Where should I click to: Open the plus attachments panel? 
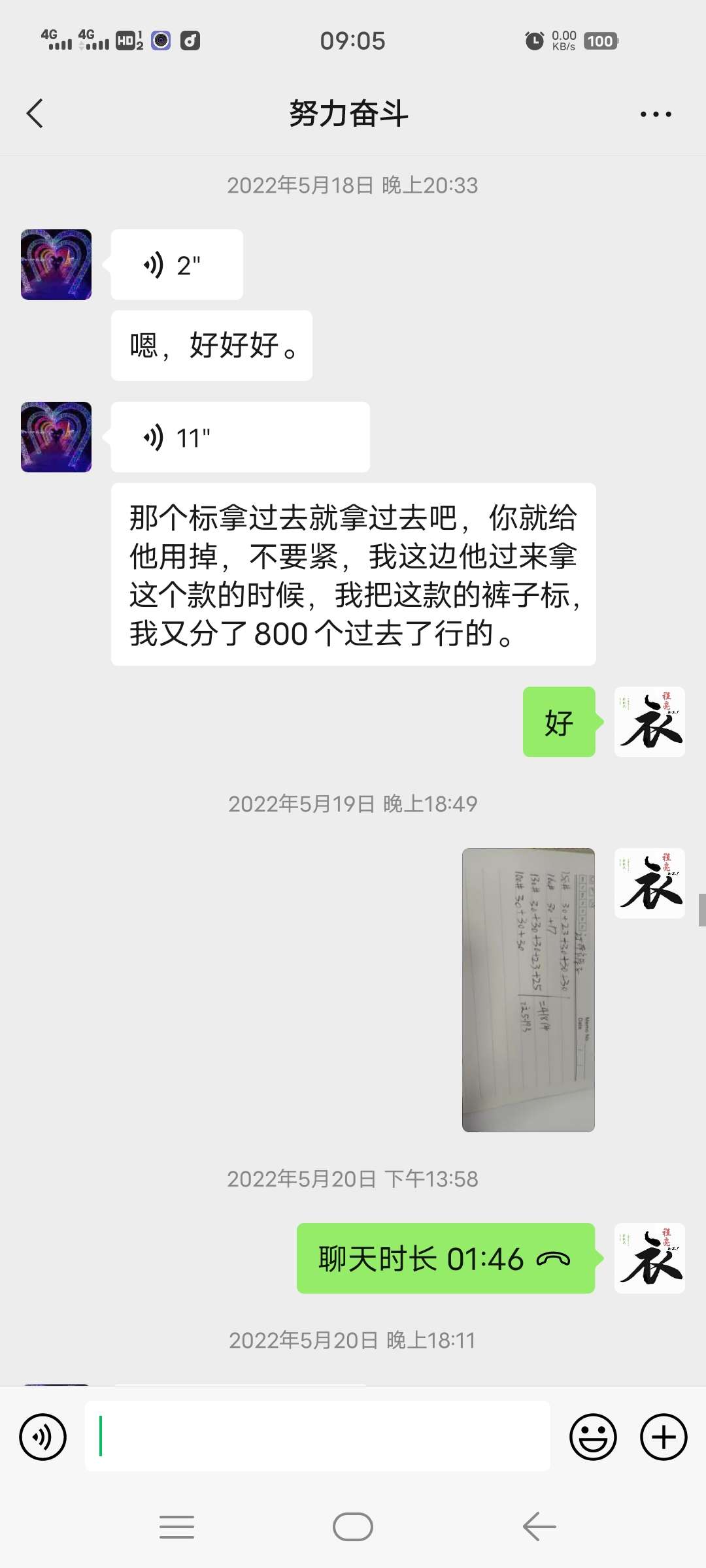pyautogui.click(x=664, y=1437)
